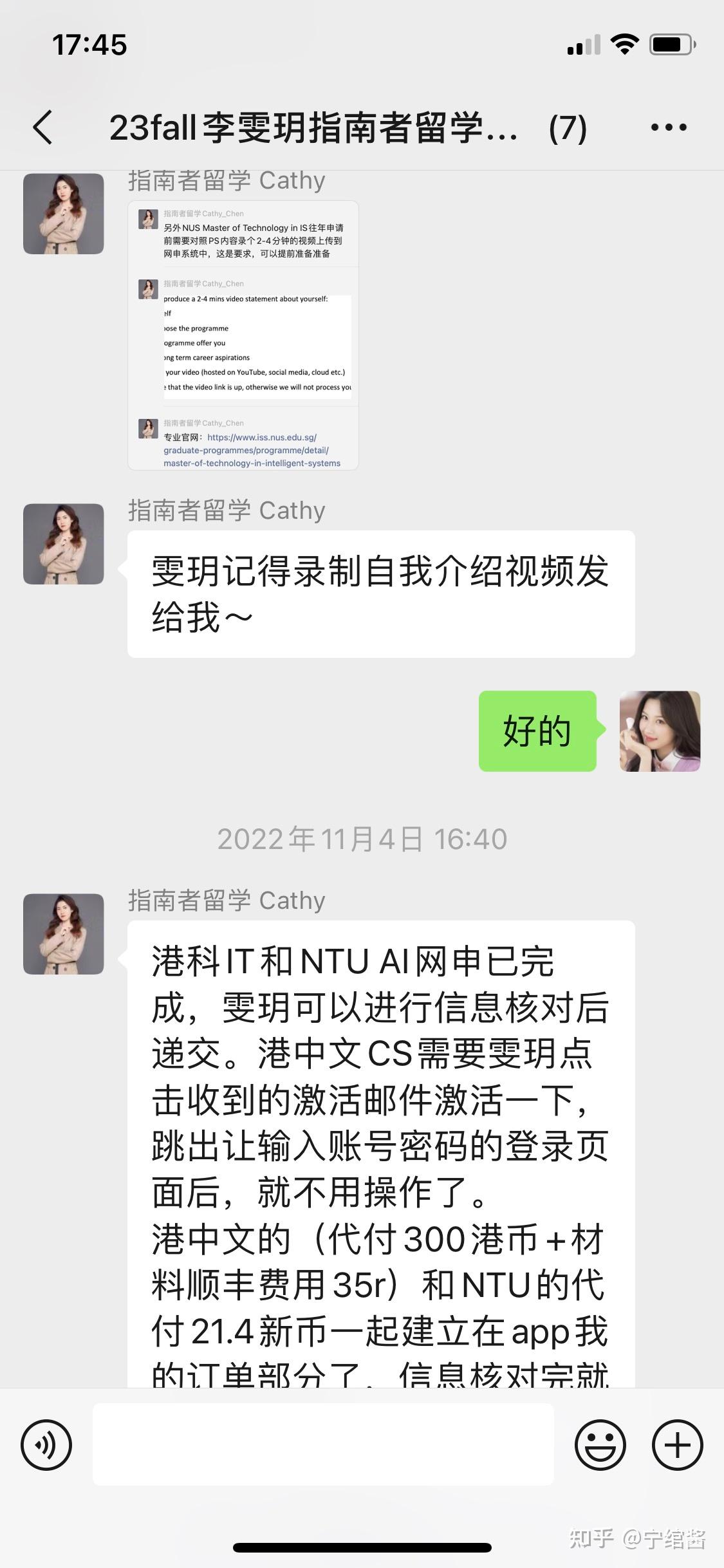This screenshot has width=724, height=1568.
Task: Go back to the chat list
Action: click(42, 127)
